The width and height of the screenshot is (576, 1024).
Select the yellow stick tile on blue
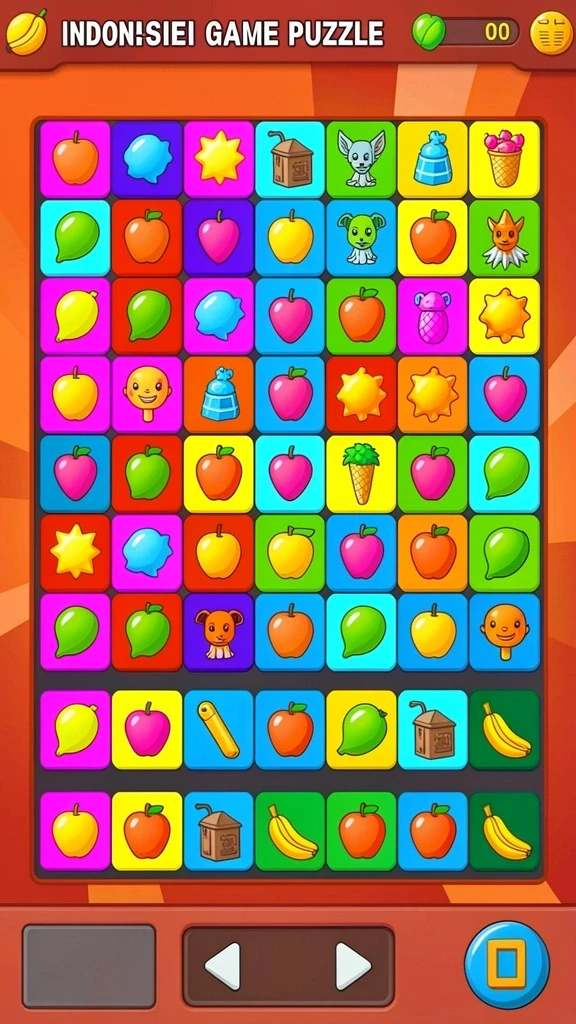[219, 729]
